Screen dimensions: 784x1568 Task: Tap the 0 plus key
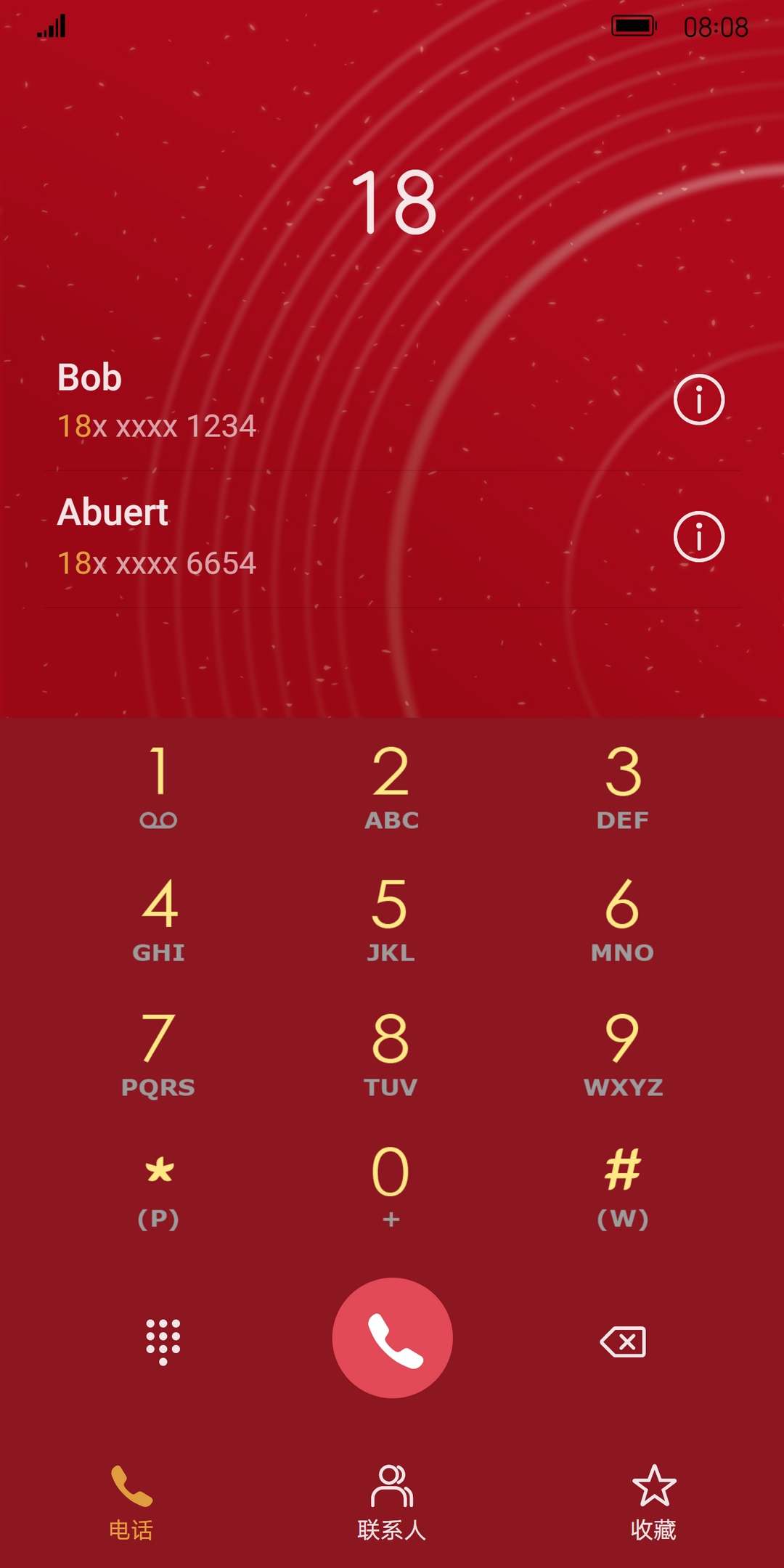click(391, 1185)
